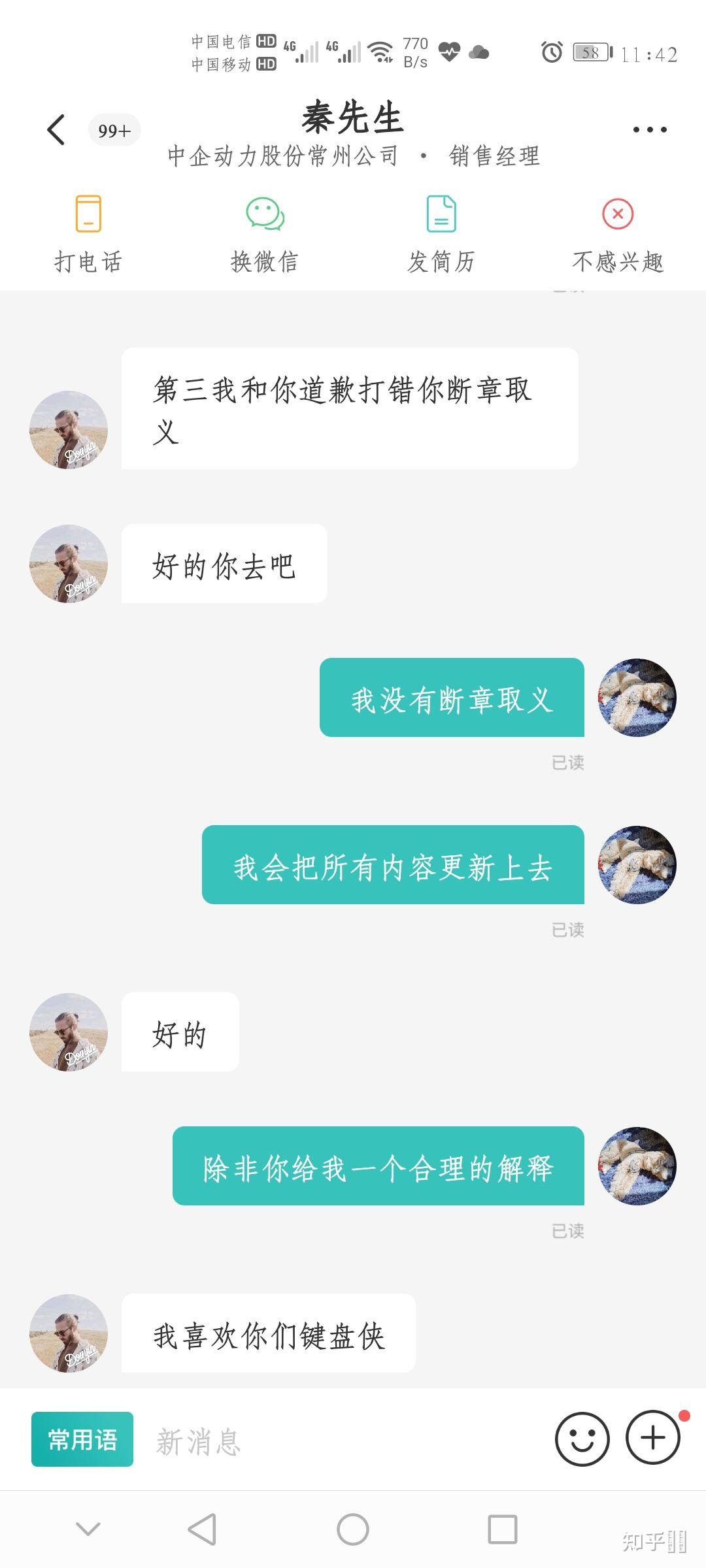Tap the system home button
The width and height of the screenshot is (706, 1568).
point(353,1529)
